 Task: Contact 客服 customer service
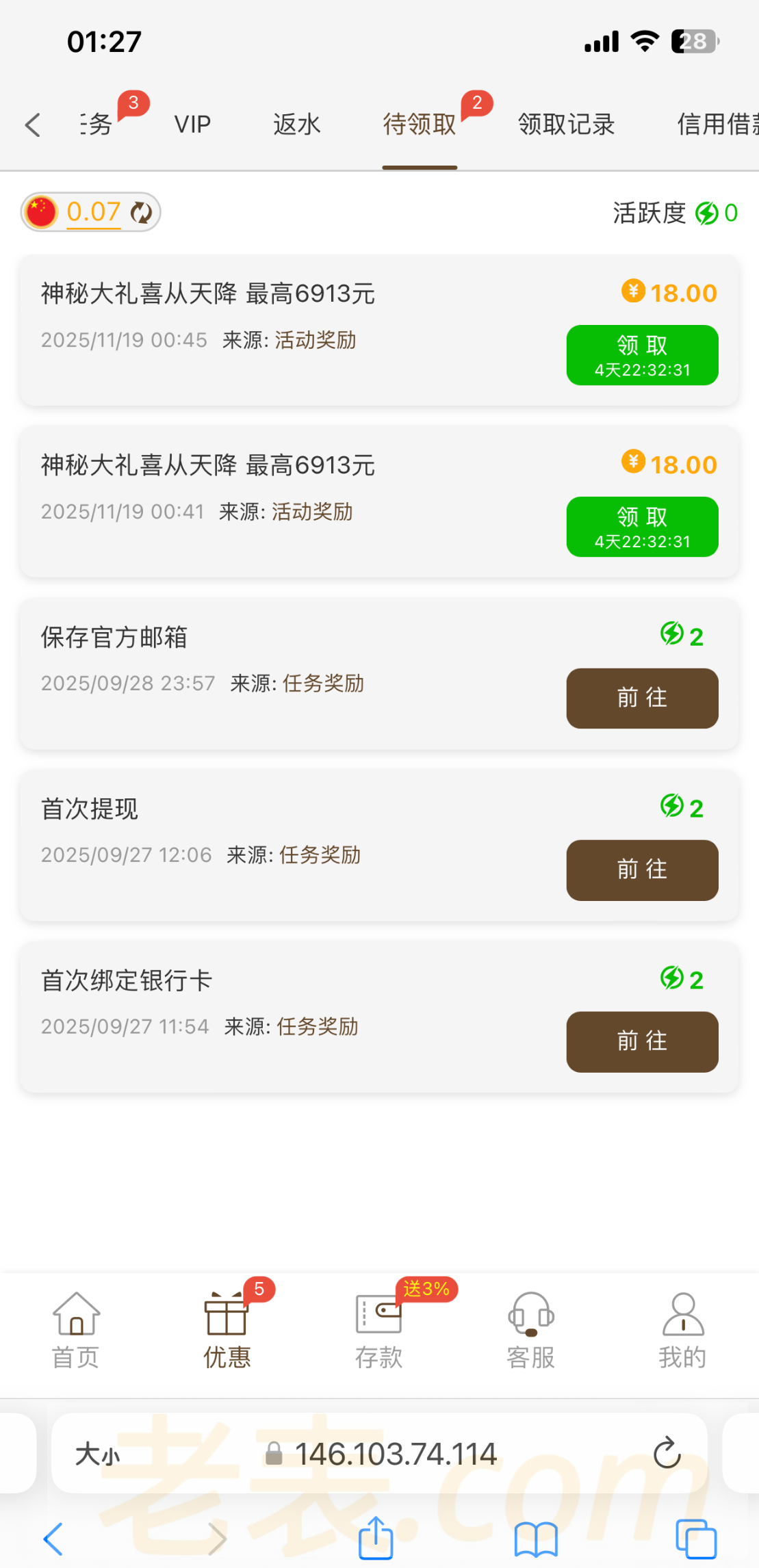click(530, 1331)
